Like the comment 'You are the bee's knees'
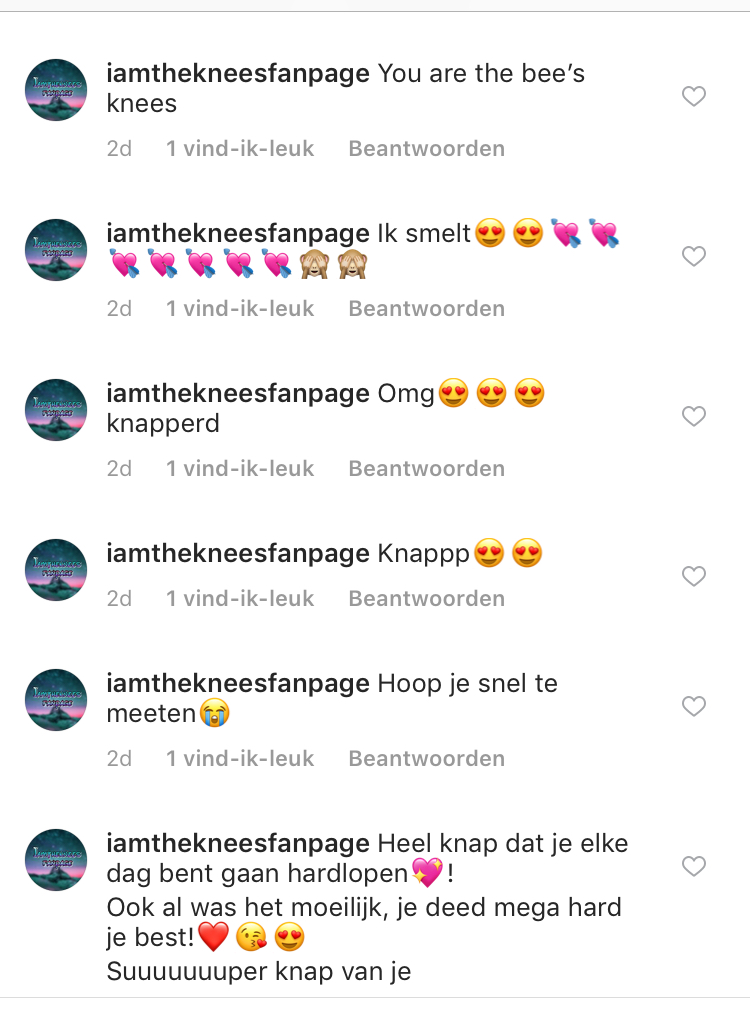Viewport: 750px width, 1019px height. (693, 97)
